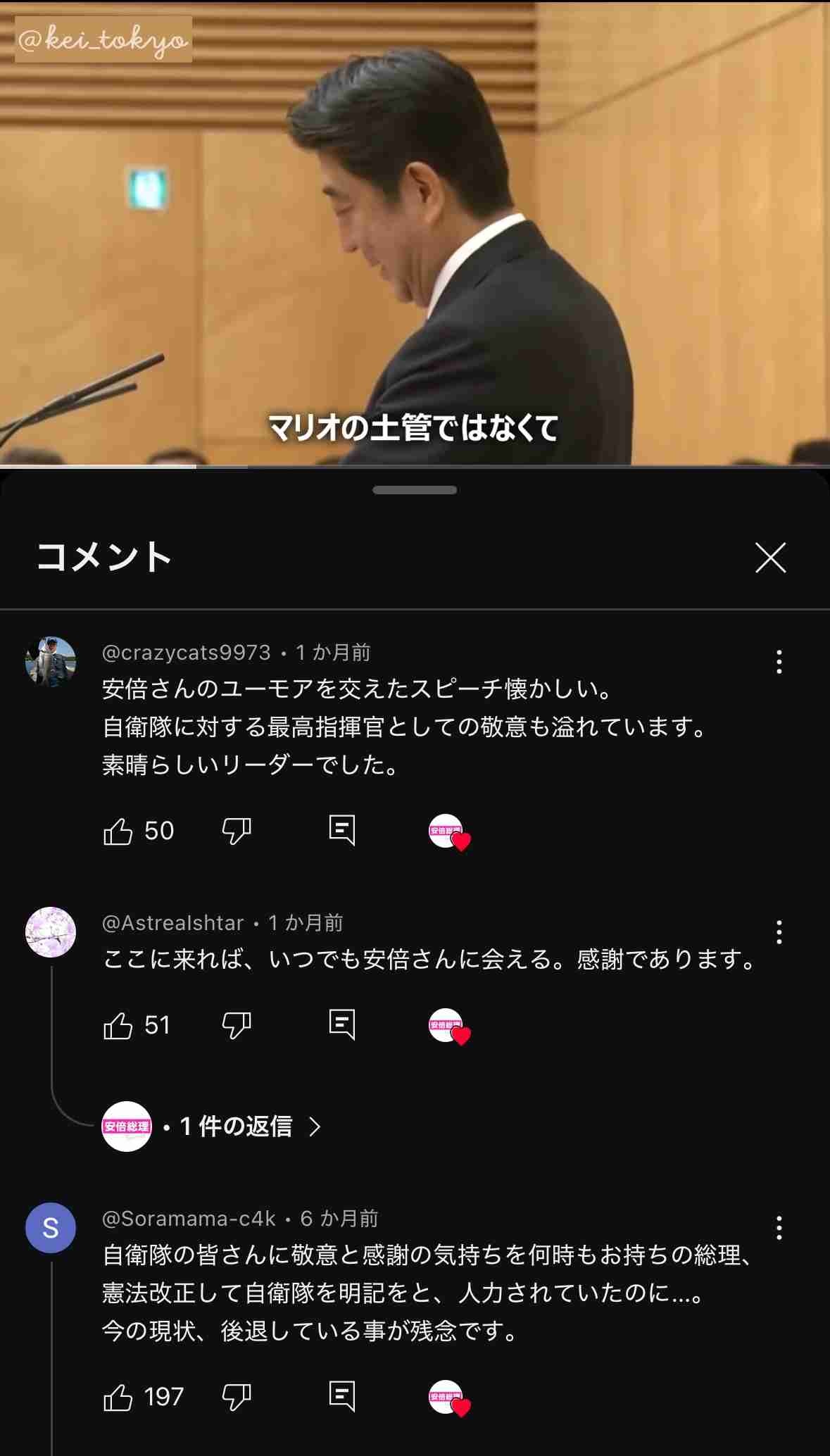
Task: Like the comment by @AstreaIshtar
Action: click(x=118, y=1026)
